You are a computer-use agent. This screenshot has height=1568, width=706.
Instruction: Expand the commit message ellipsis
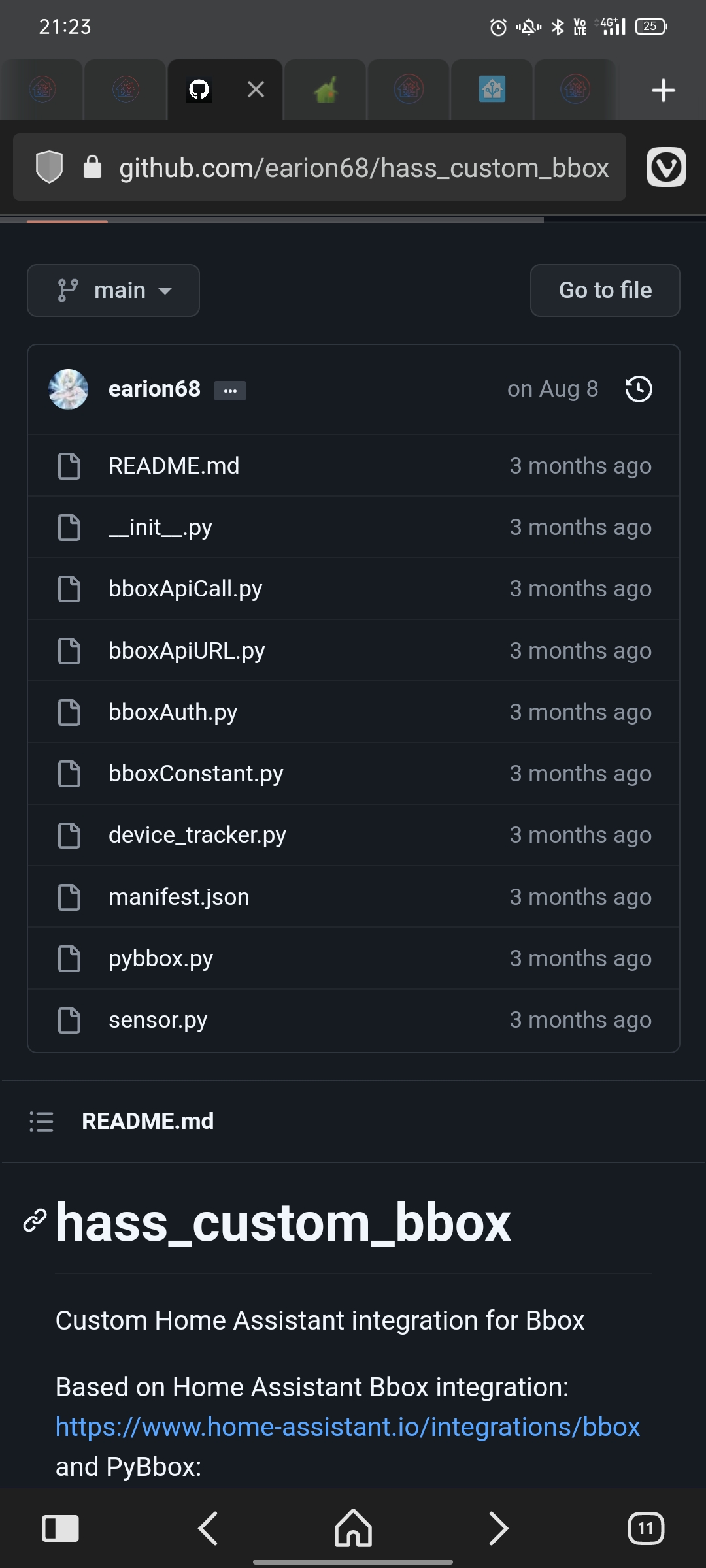230,390
